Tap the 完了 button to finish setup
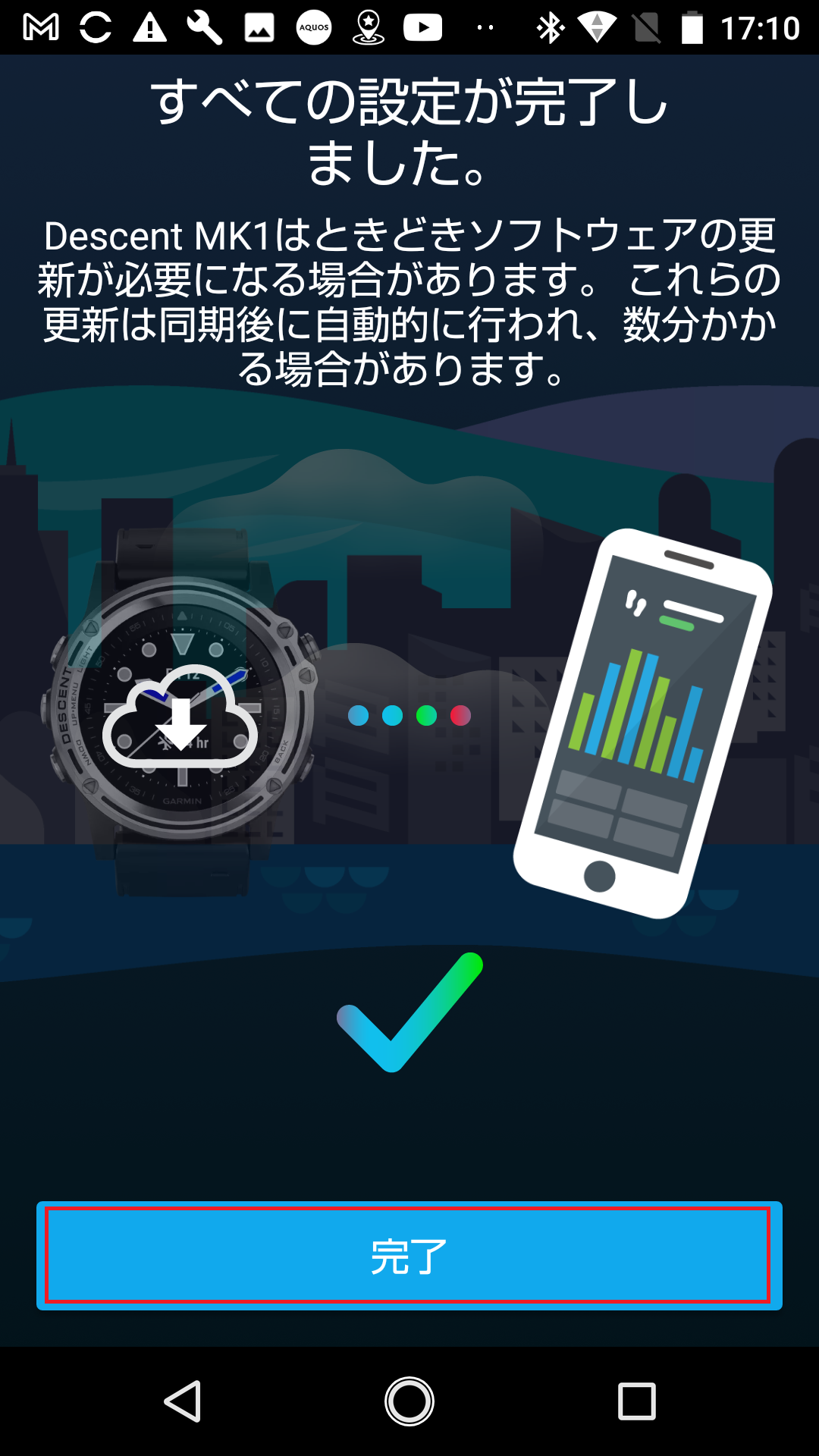 point(409,1256)
